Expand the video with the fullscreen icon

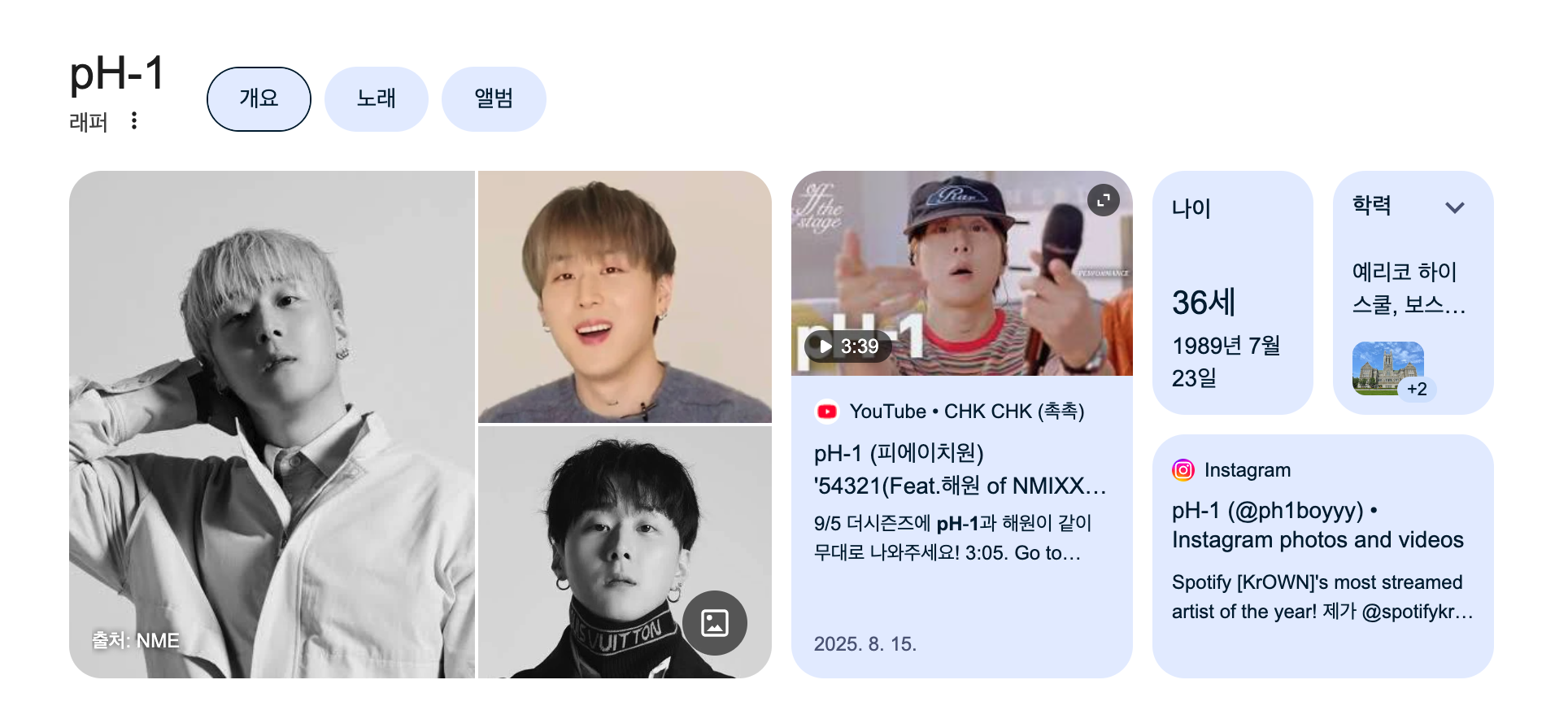1103,200
